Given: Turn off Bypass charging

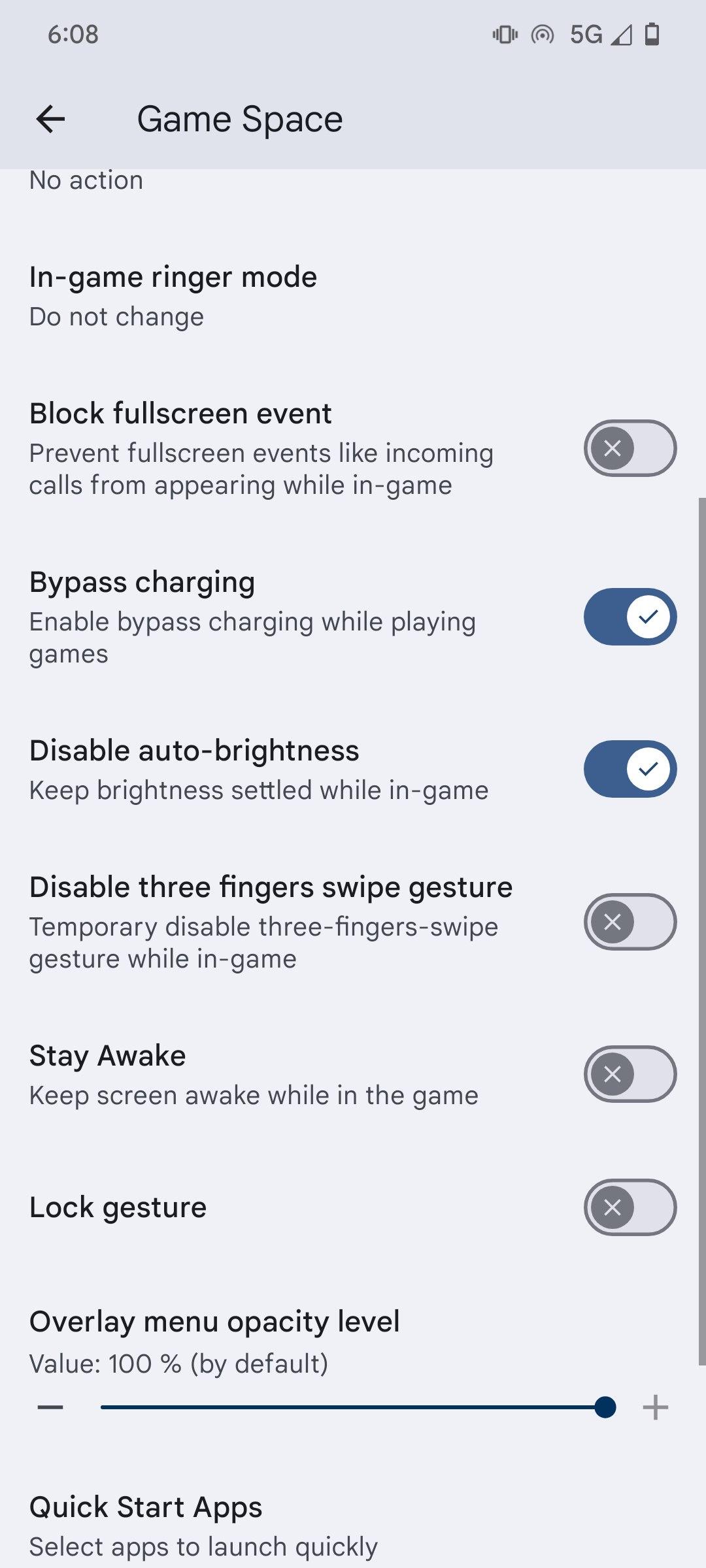Looking at the screenshot, I should click(630, 617).
